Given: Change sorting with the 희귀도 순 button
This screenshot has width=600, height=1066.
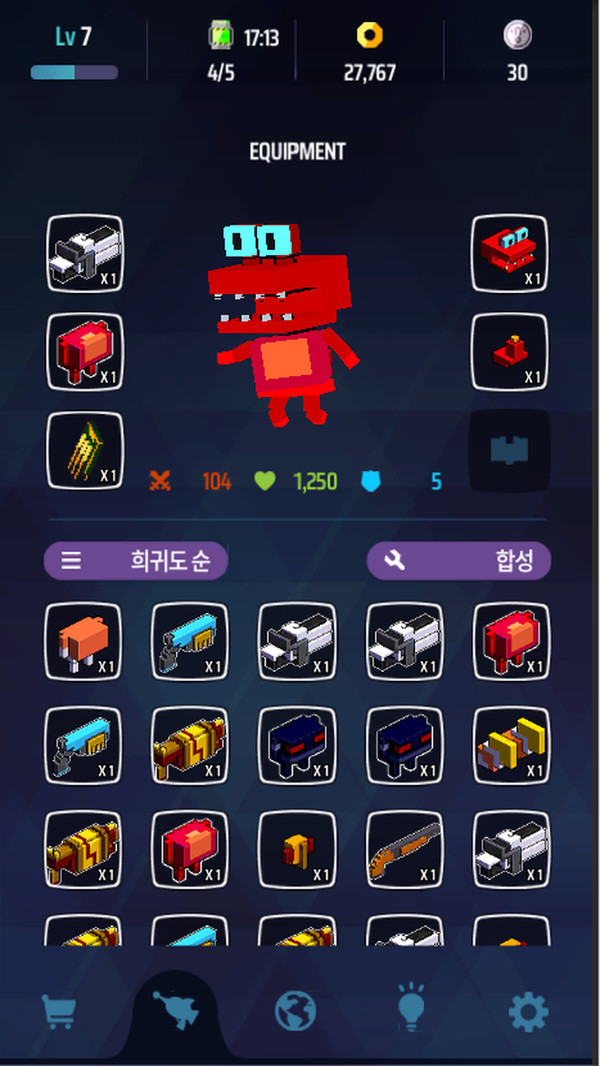Looking at the screenshot, I should pos(136,561).
